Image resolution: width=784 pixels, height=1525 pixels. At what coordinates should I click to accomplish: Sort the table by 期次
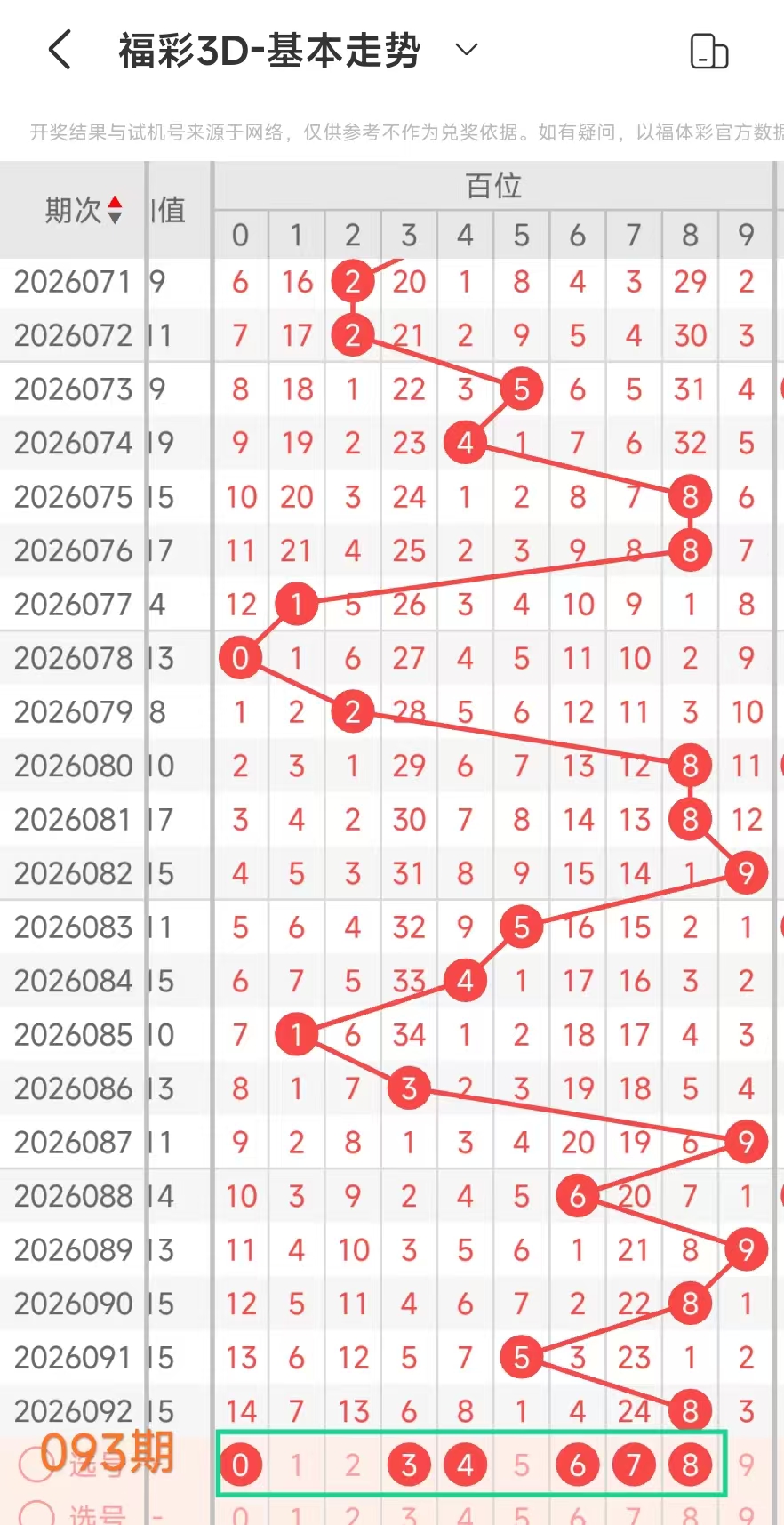83,210
